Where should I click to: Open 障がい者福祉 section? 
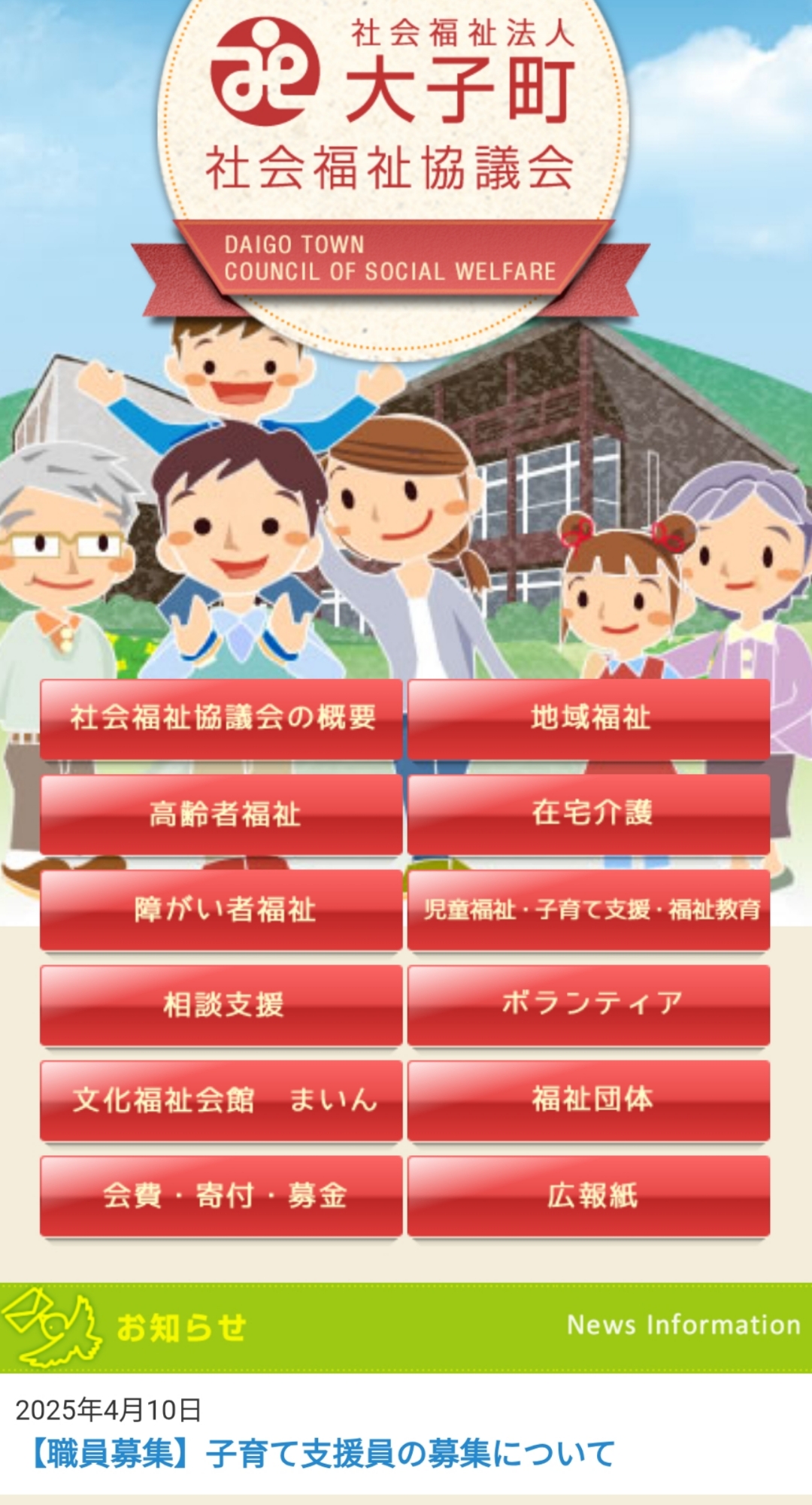pyautogui.click(x=221, y=909)
